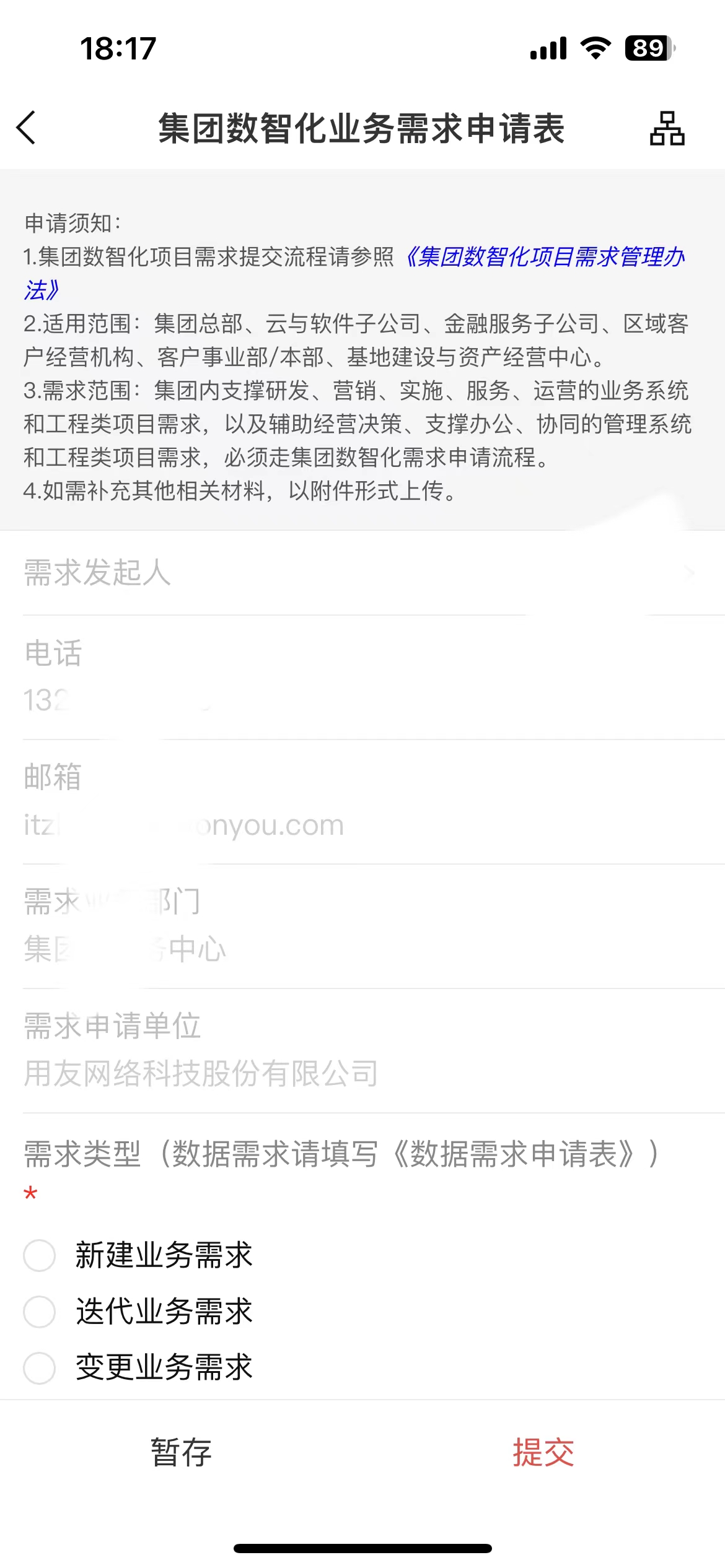Open the 需求发起人 row

pos(362,572)
